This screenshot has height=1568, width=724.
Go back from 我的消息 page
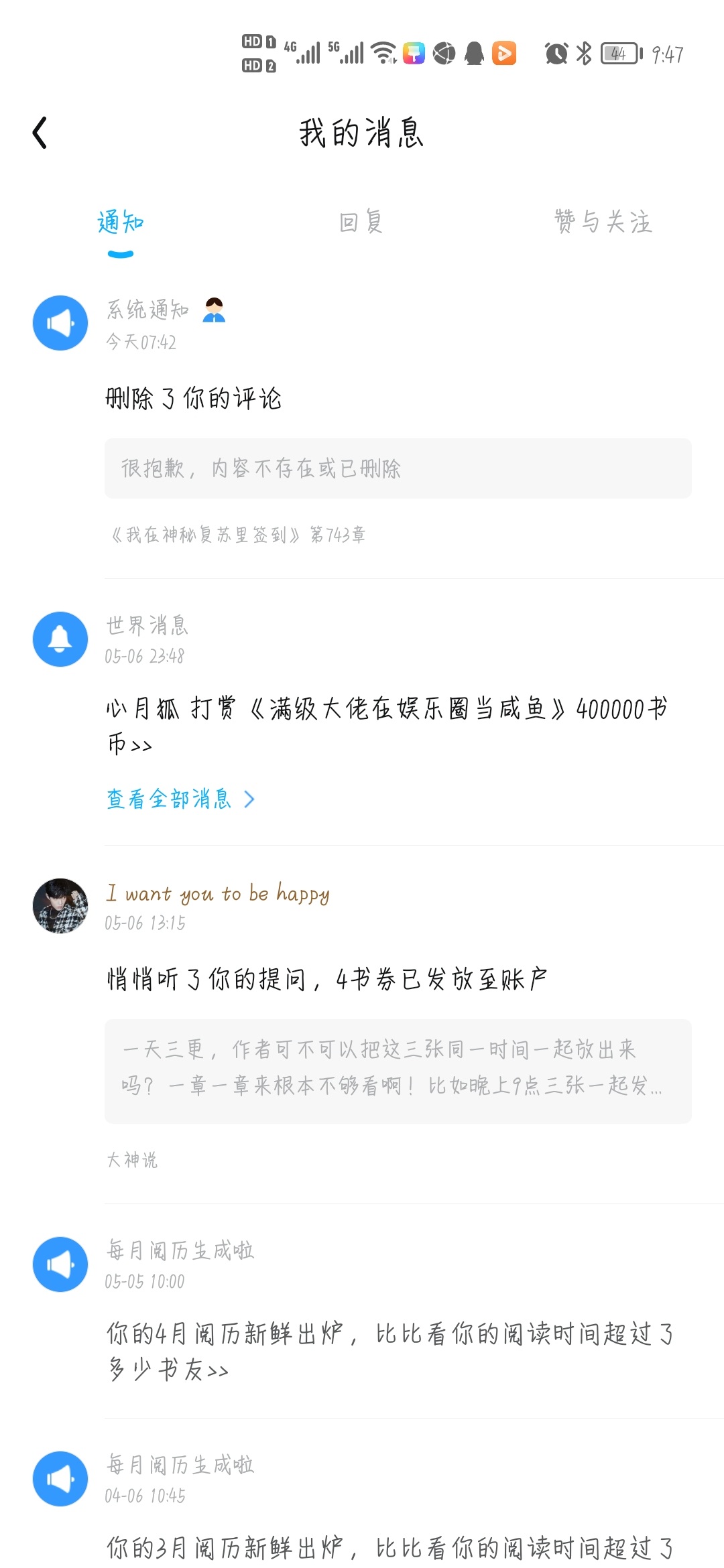[x=40, y=133]
